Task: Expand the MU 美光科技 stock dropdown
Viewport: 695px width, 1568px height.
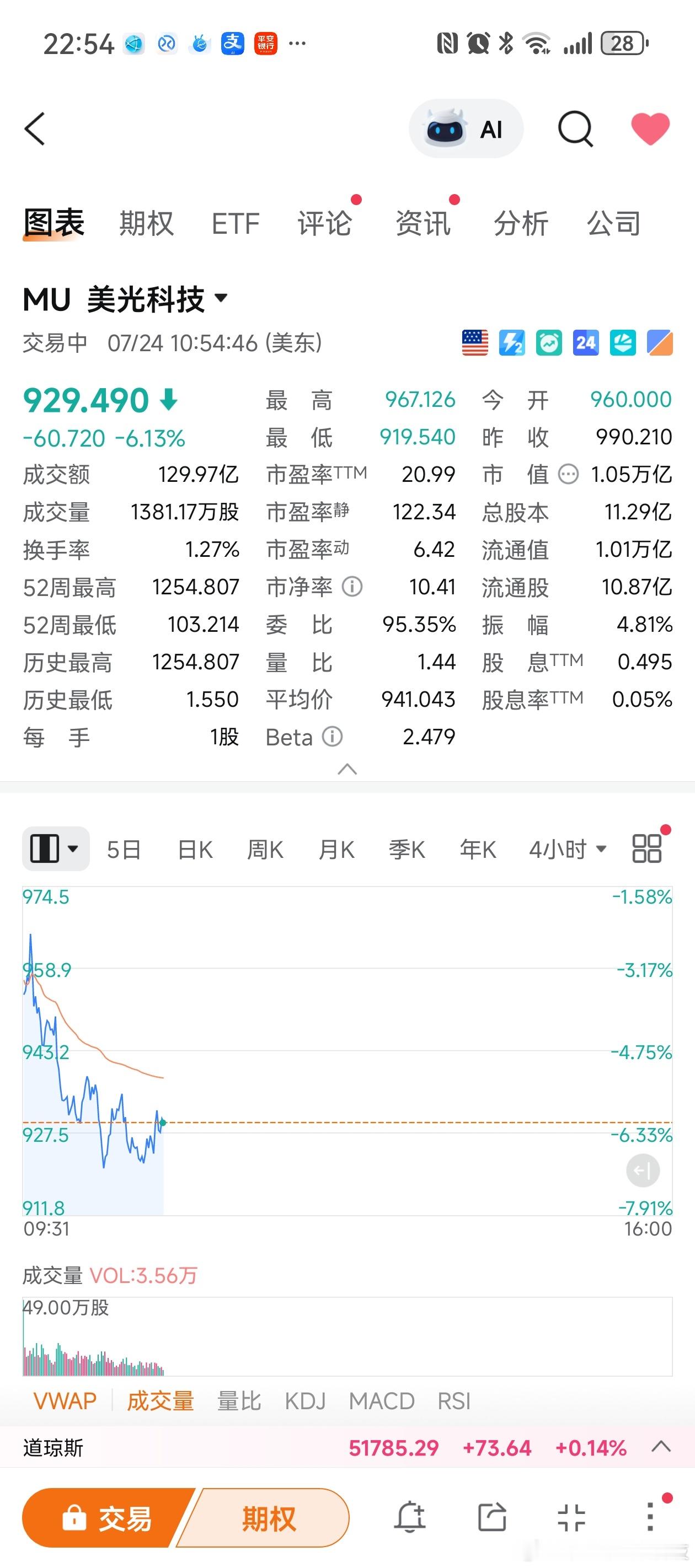Action: [221, 298]
